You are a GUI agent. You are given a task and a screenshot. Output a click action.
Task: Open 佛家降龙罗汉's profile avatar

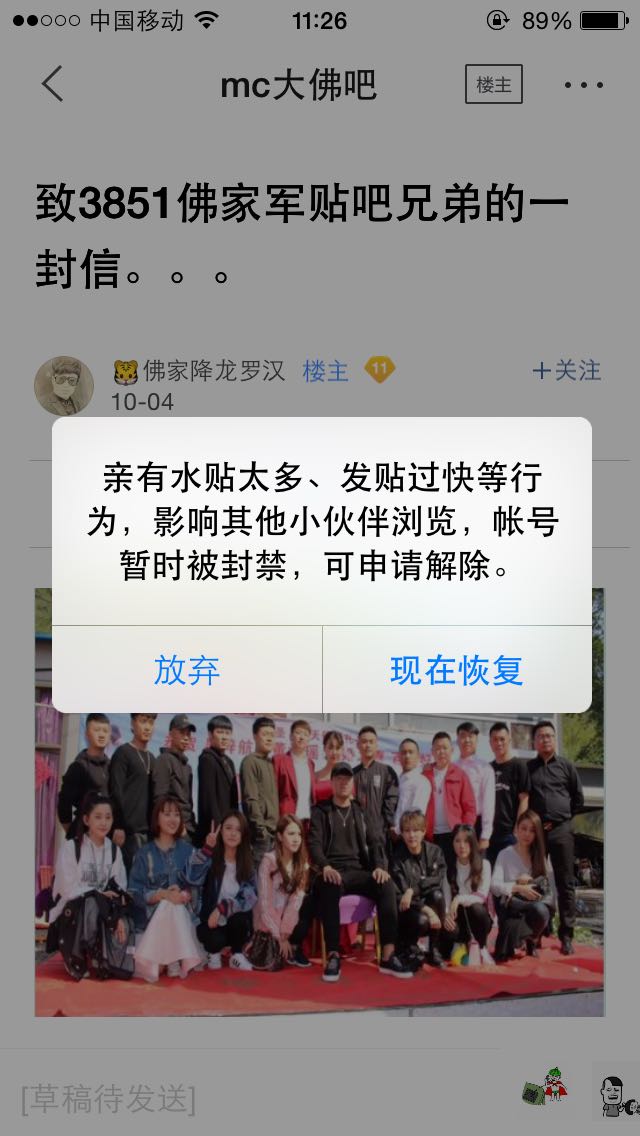64,385
